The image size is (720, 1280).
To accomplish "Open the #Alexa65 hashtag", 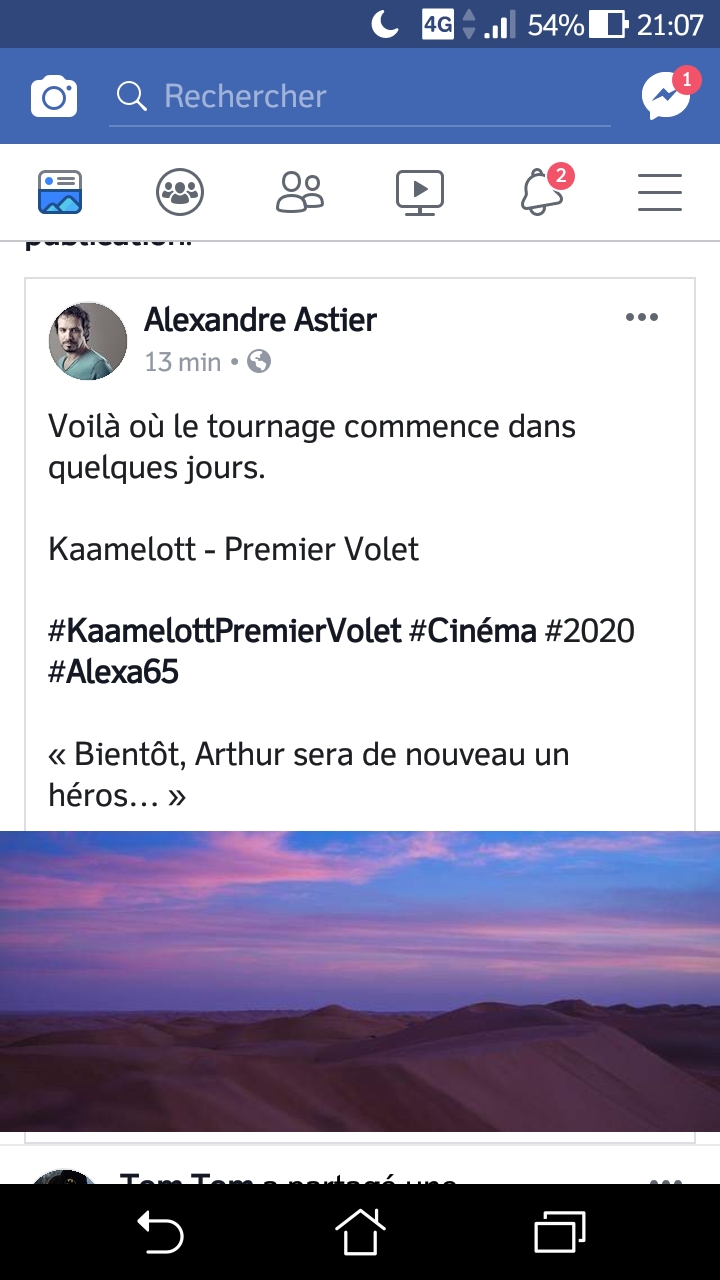I will 113,672.
